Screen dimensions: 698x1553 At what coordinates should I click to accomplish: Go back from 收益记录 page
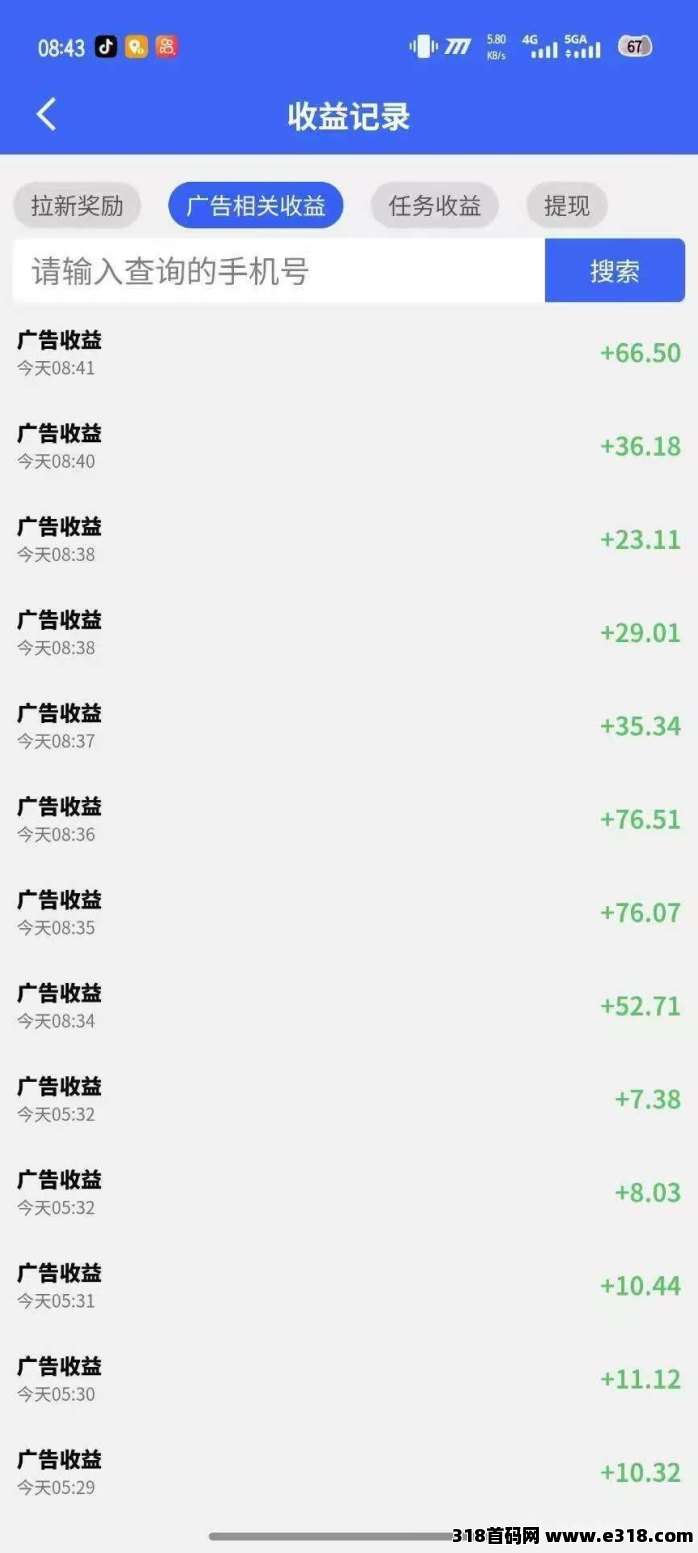(x=46, y=115)
